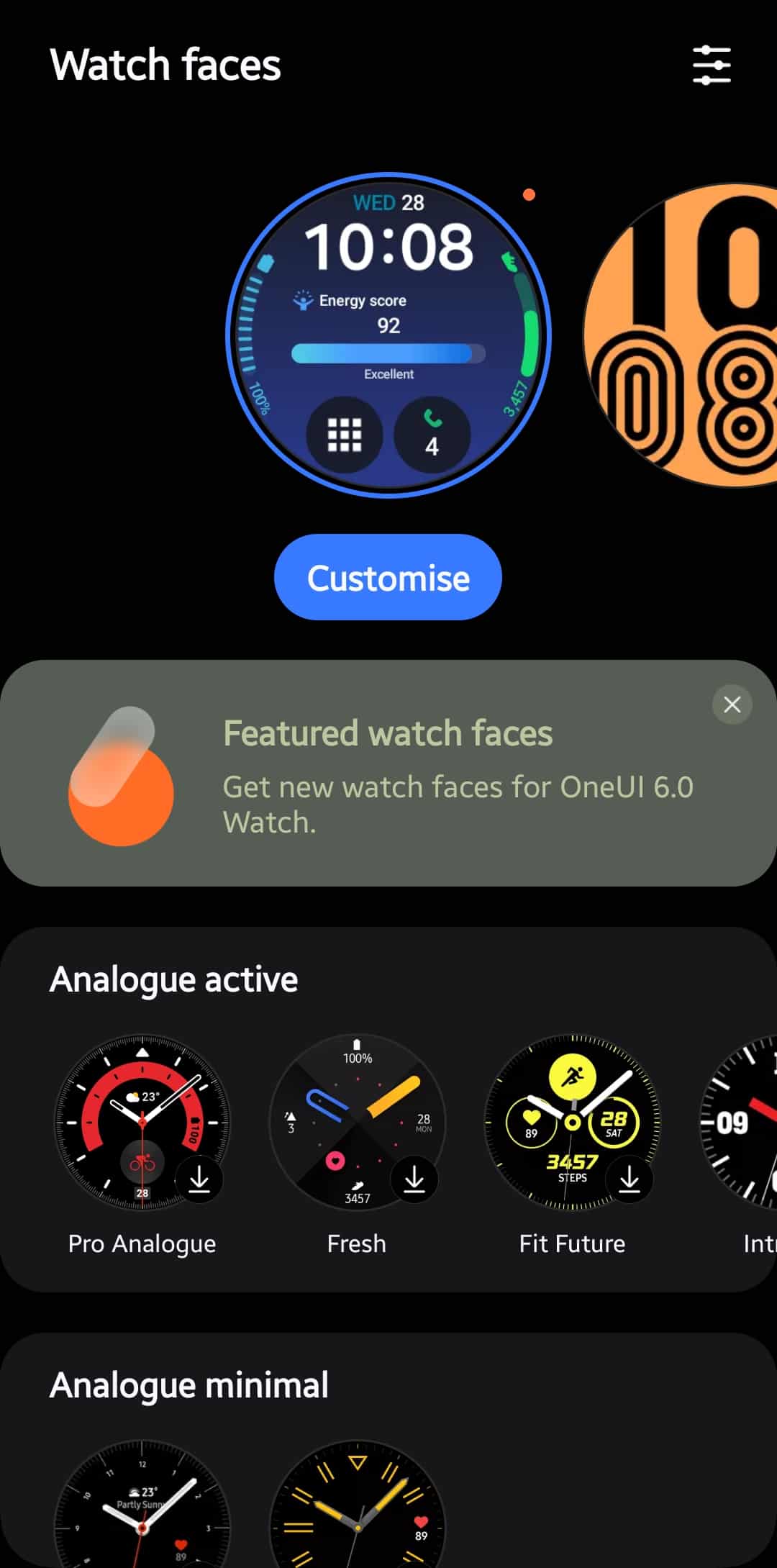Pick the yellow-hands Analogue minimal face
The height and width of the screenshot is (1568, 777).
point(358,1504)
